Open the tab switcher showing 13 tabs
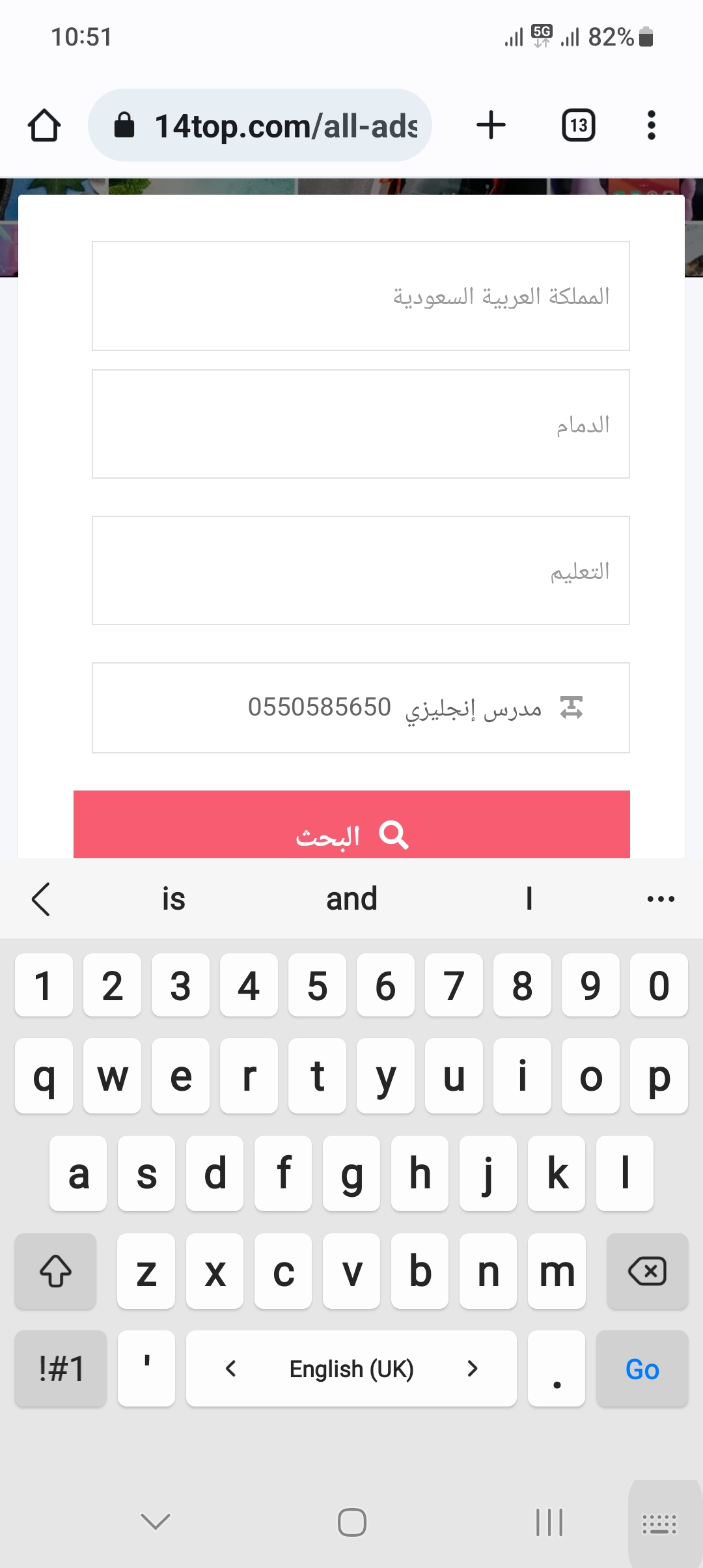Viewport: 703px width, 1568px height. tap(579, 125)
